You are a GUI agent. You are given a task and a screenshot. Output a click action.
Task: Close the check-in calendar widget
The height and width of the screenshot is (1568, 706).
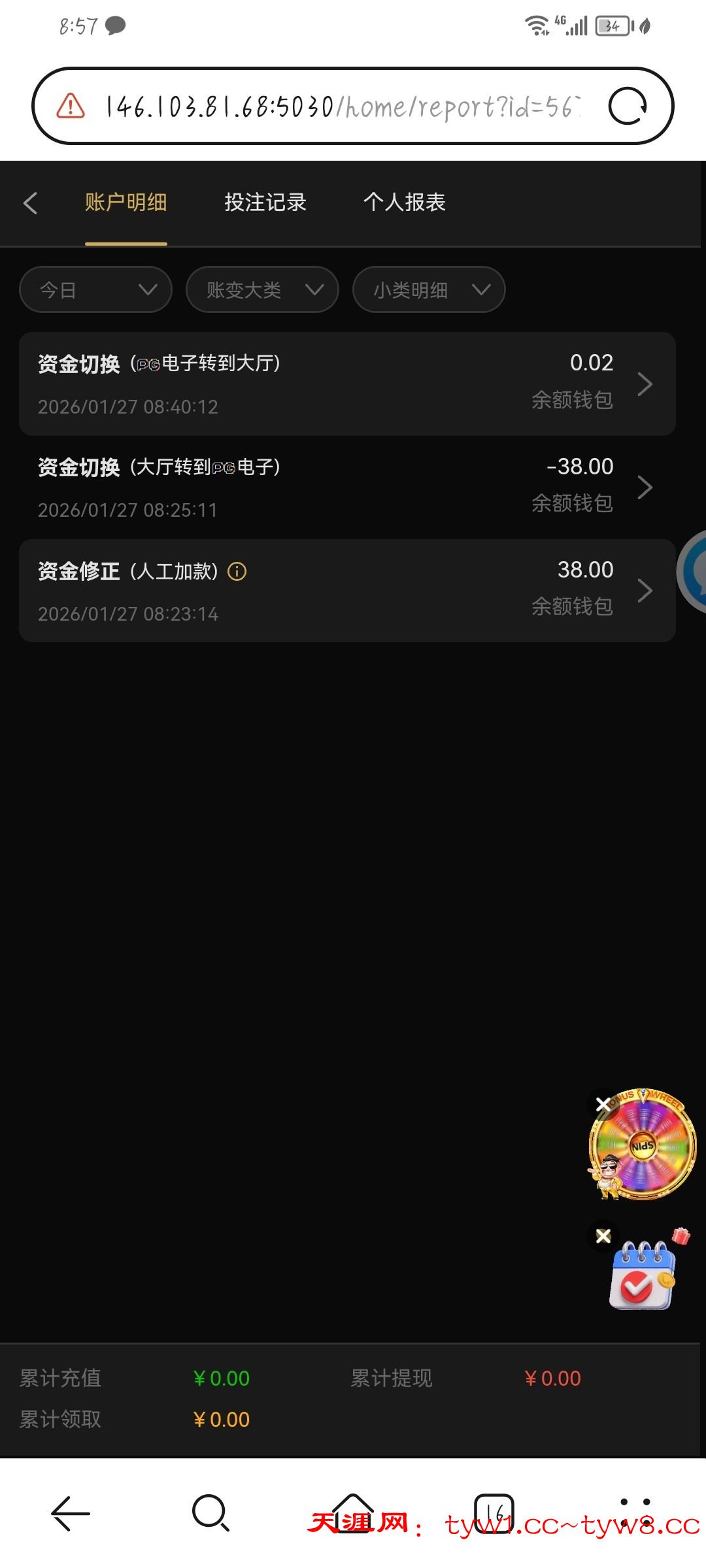603,1235
